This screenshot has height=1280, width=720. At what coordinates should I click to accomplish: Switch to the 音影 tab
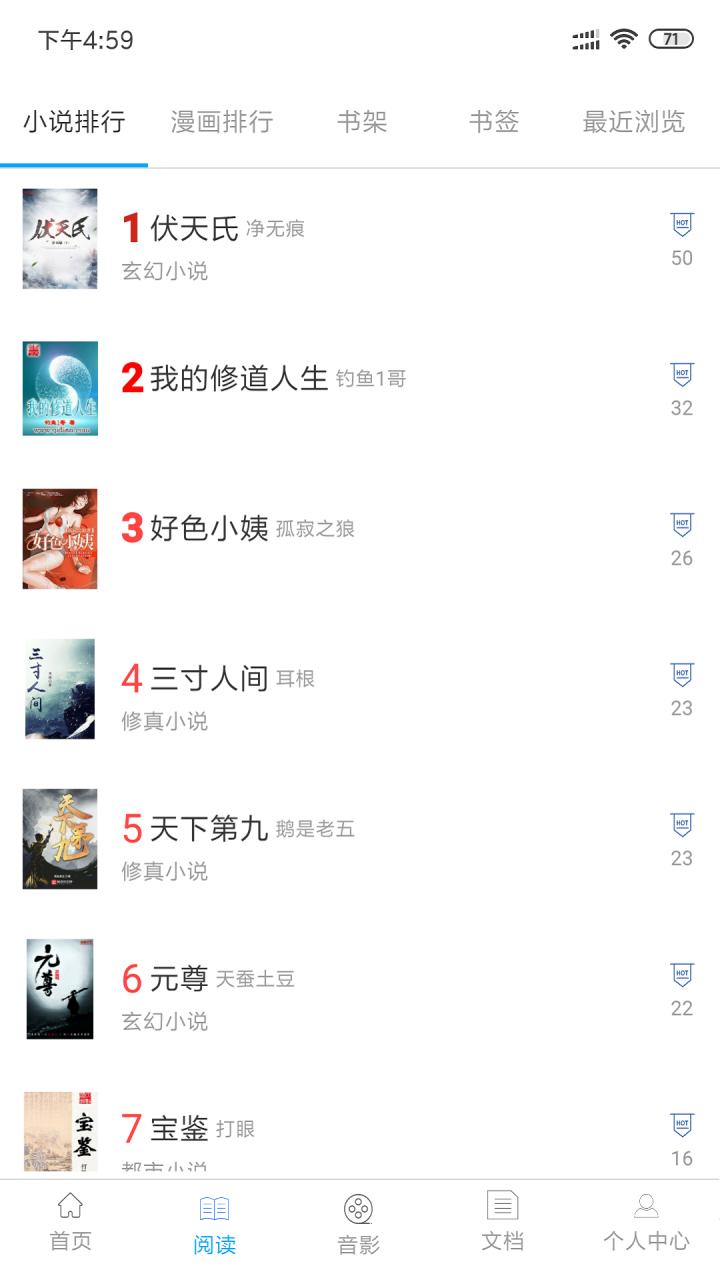[x=358, y=1224]
